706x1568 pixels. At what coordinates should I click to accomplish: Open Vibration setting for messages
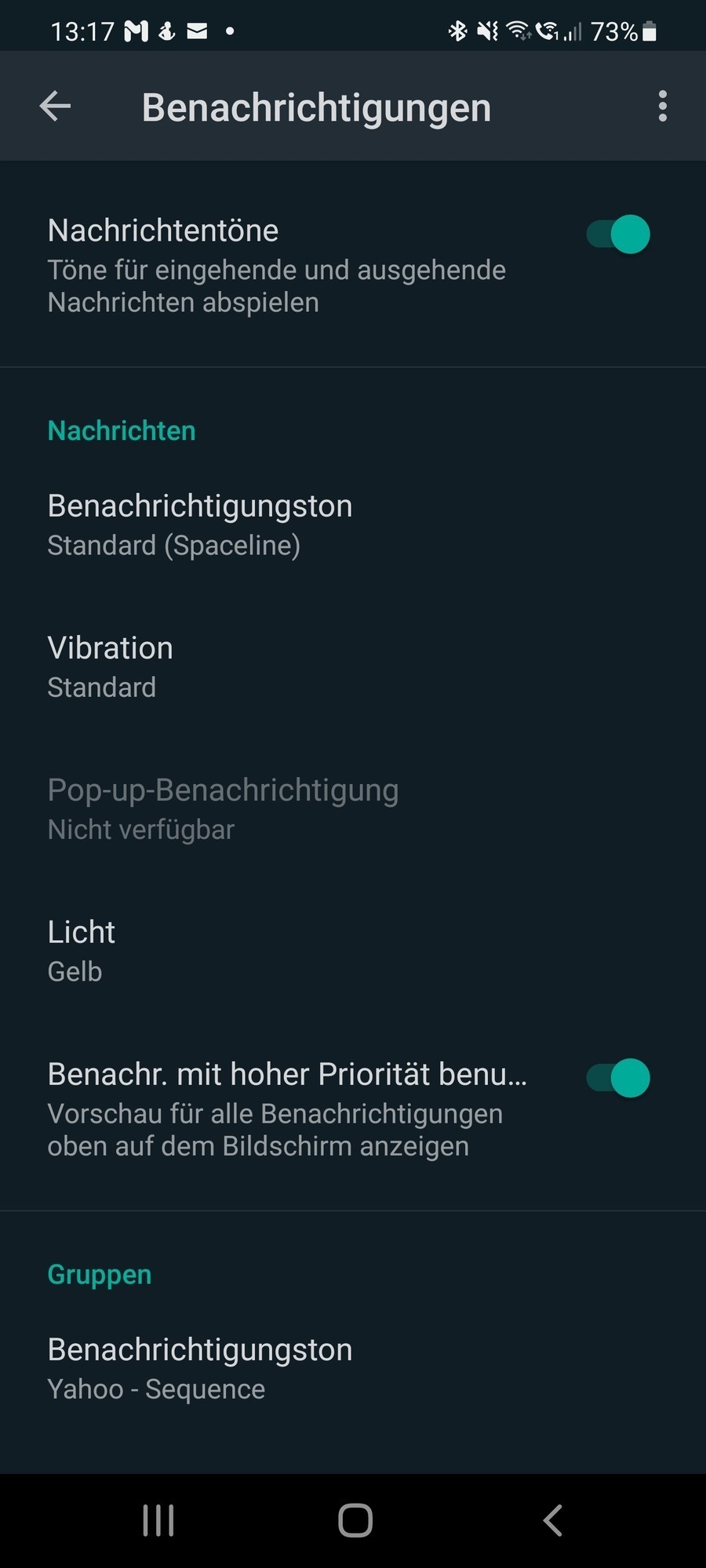pyautogui.click(x=110, y=666)
